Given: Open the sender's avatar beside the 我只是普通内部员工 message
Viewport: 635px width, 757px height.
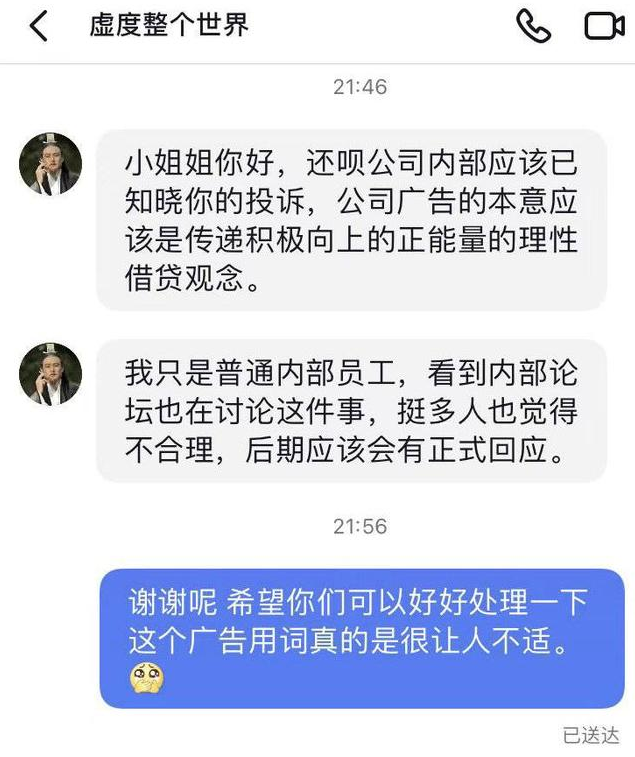Looking at the screenshot, I should 50,373.
